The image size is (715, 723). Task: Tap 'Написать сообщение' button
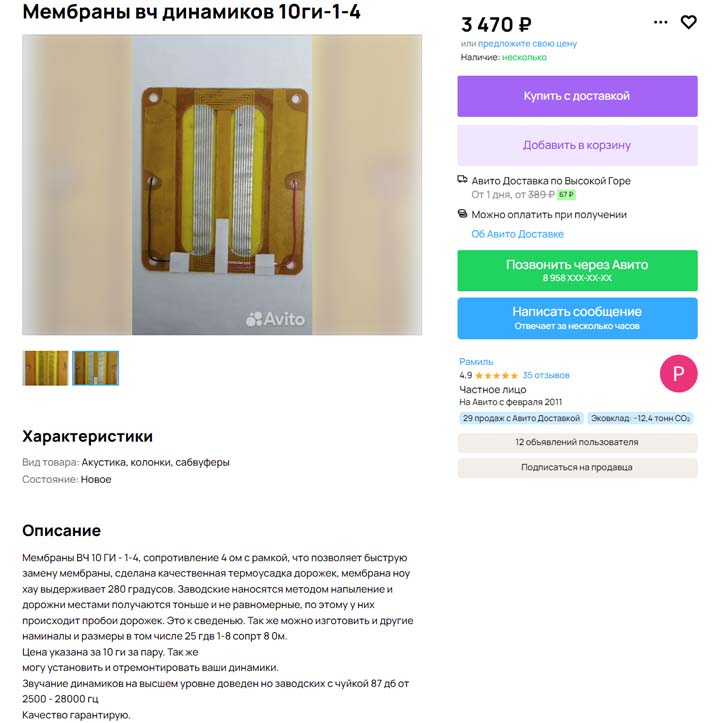577,317
